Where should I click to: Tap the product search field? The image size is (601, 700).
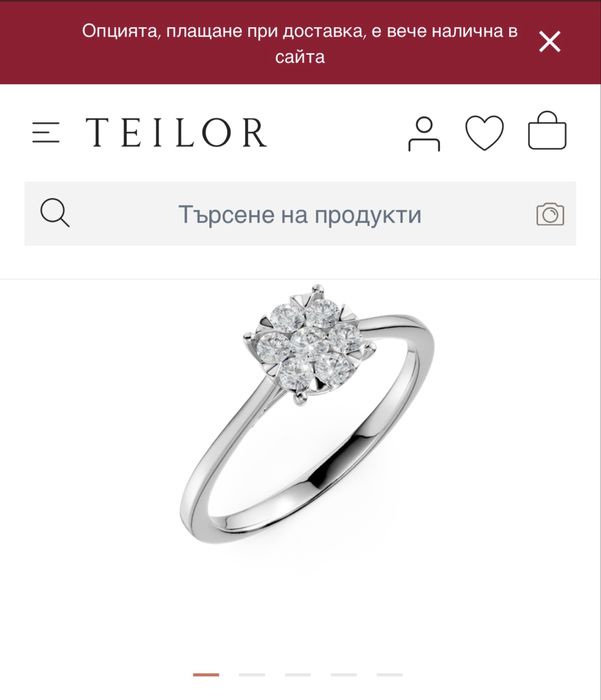coord(300,214)
